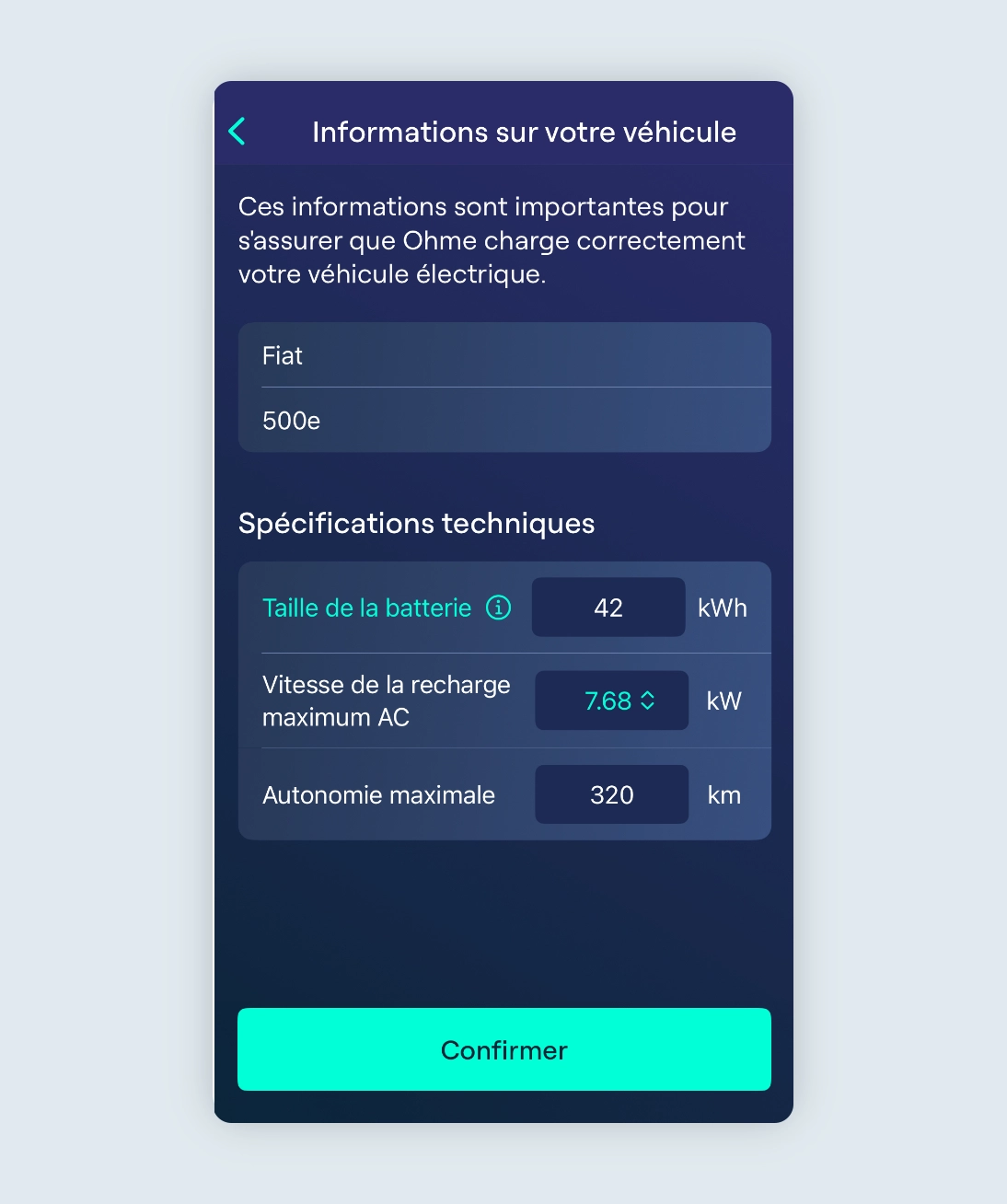
Task: Open the Fiat make selection row
Action: click(503, 355)
